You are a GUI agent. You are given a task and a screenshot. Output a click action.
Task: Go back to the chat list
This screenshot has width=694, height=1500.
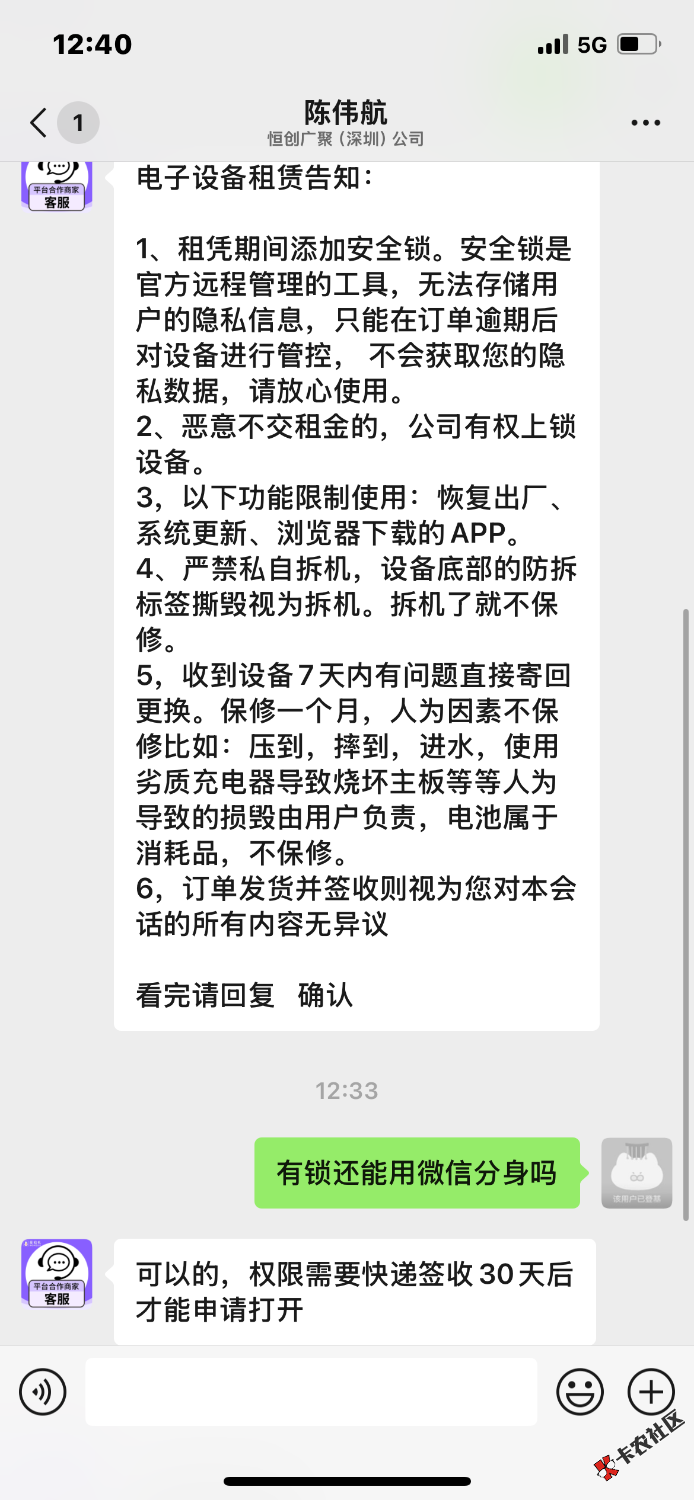(x=40, y=124)
